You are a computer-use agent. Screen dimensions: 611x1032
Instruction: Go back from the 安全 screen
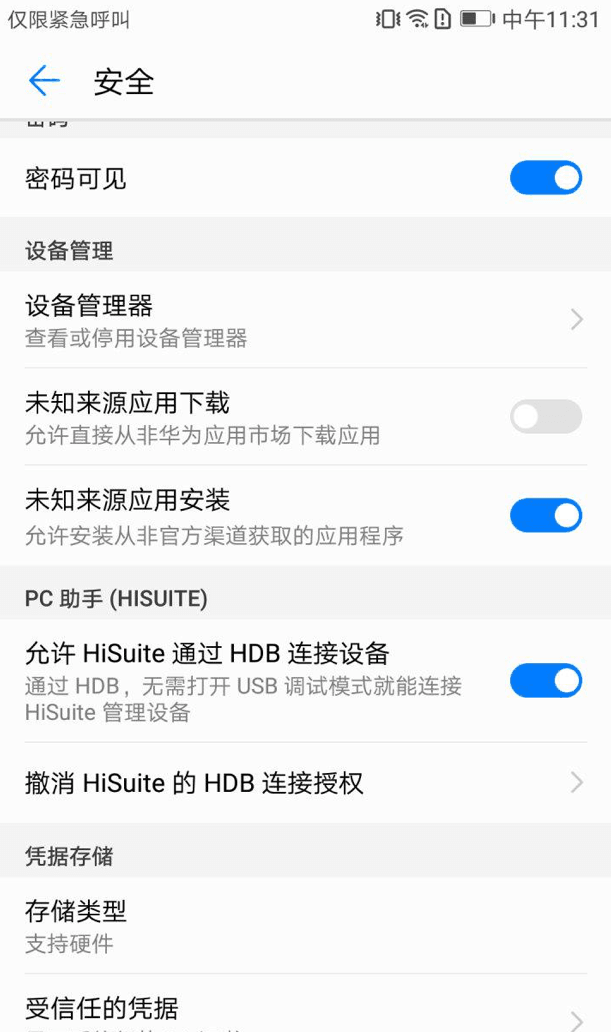44,81
